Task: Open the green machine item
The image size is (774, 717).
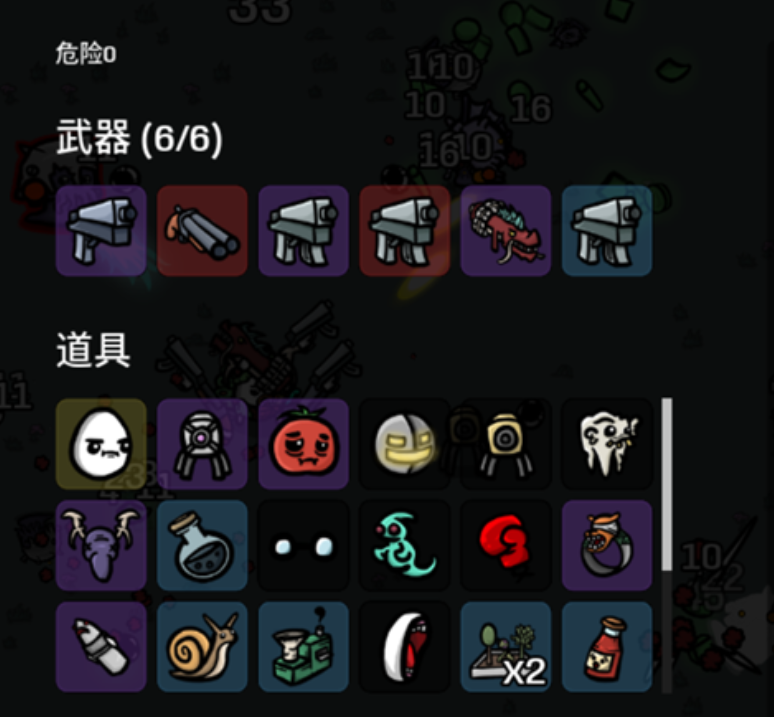Action: (x=303, y=647)
